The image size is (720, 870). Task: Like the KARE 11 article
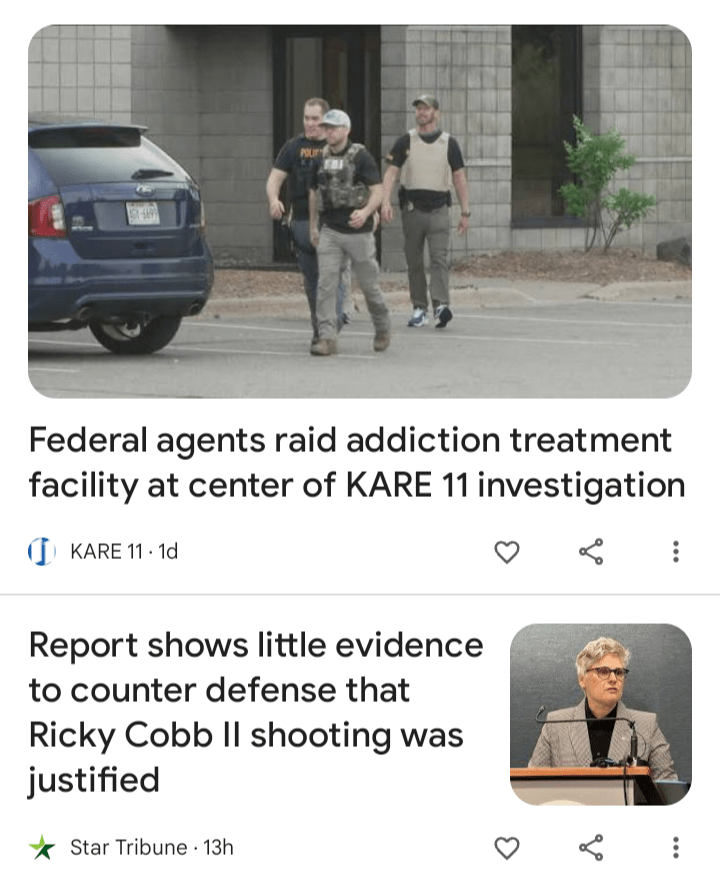click(x=507, y=551)
